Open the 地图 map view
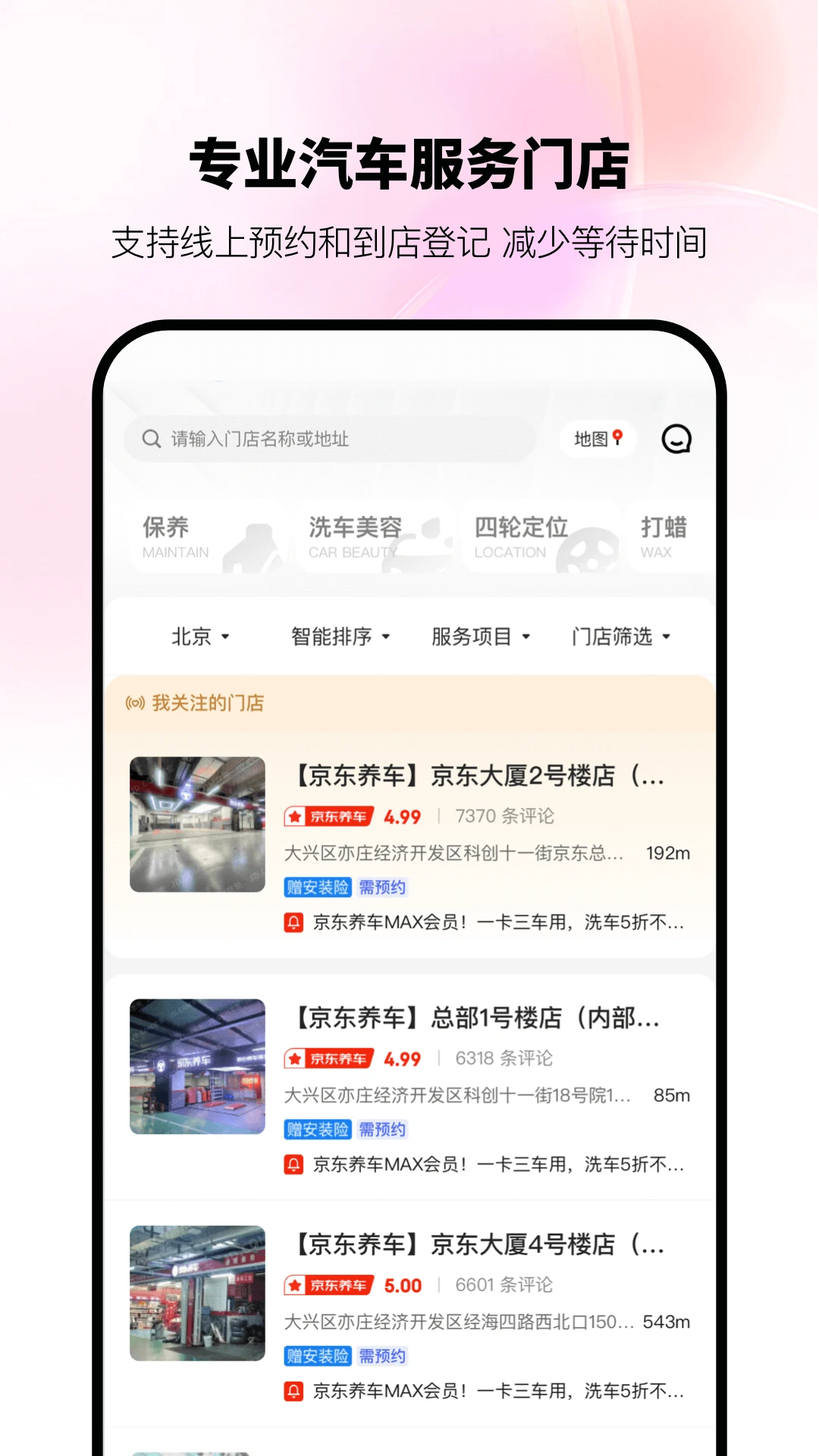The height and width of the screenshot is (1456, 819). tap(597, 438)
